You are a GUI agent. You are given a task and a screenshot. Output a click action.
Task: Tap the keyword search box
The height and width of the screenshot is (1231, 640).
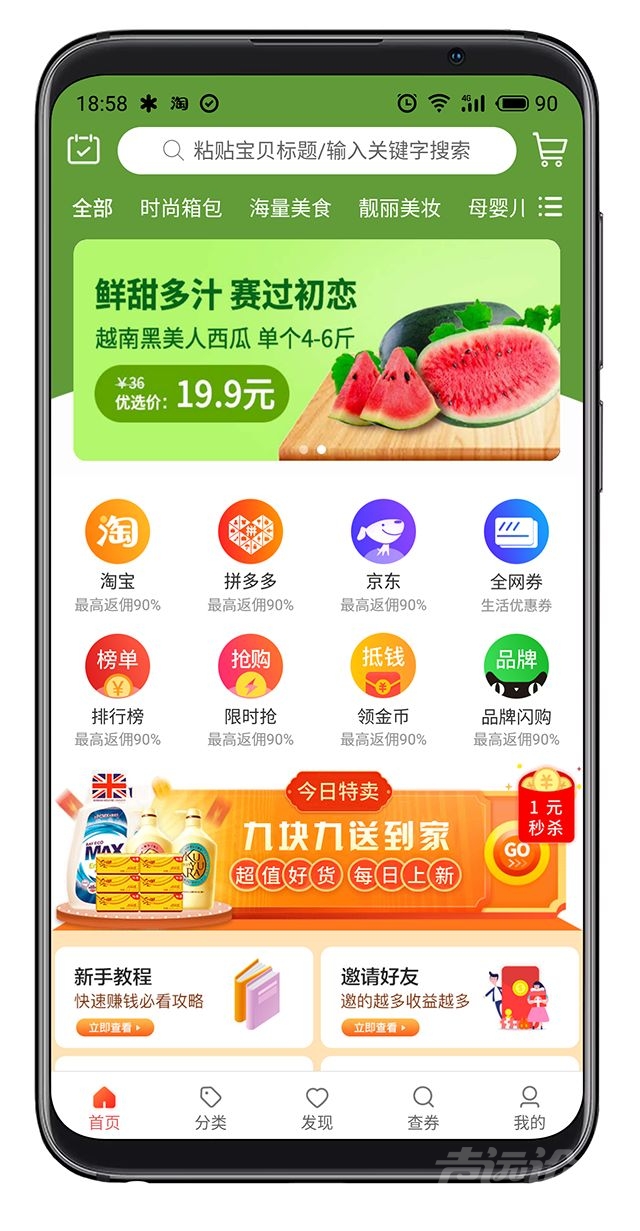coord(316,151)
